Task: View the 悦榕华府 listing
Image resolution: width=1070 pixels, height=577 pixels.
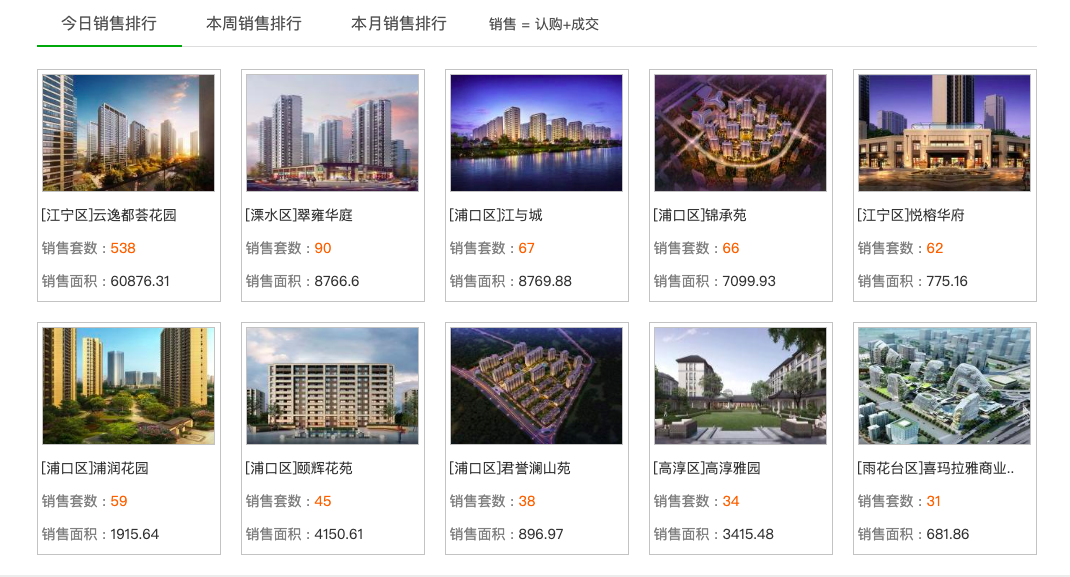Action: (x=944, y=133)
